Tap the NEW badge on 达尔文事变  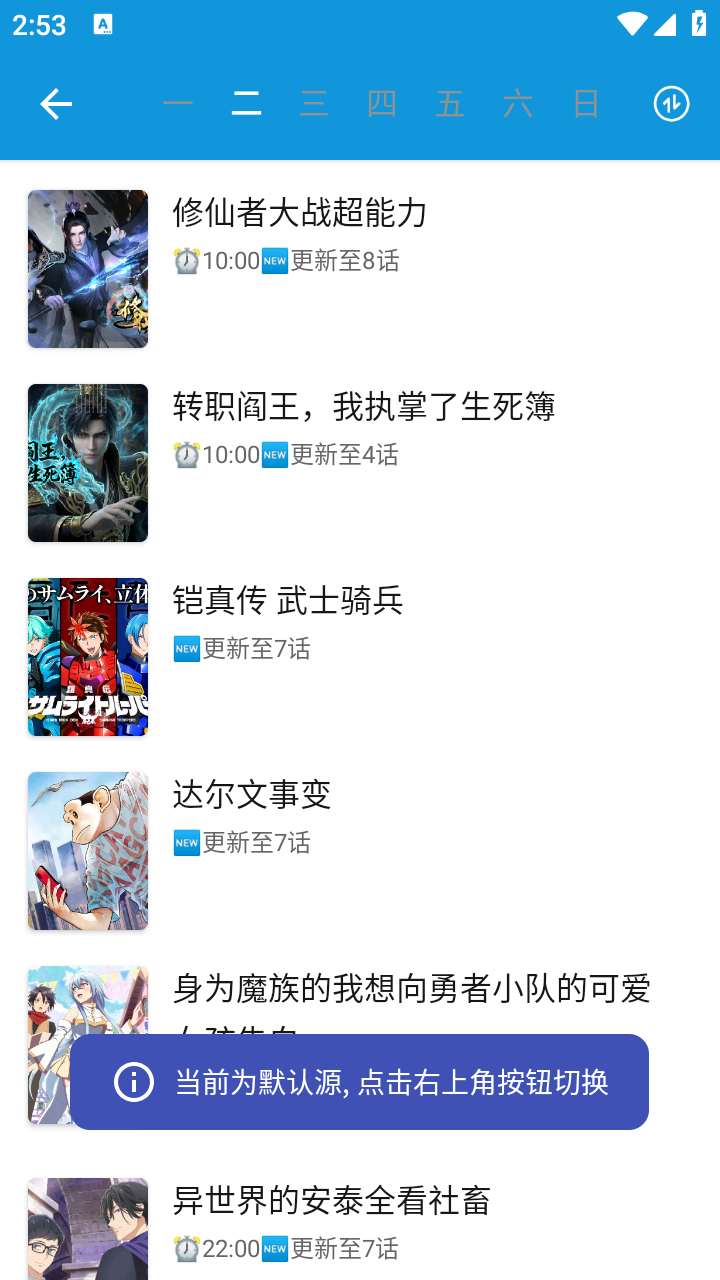185,843
